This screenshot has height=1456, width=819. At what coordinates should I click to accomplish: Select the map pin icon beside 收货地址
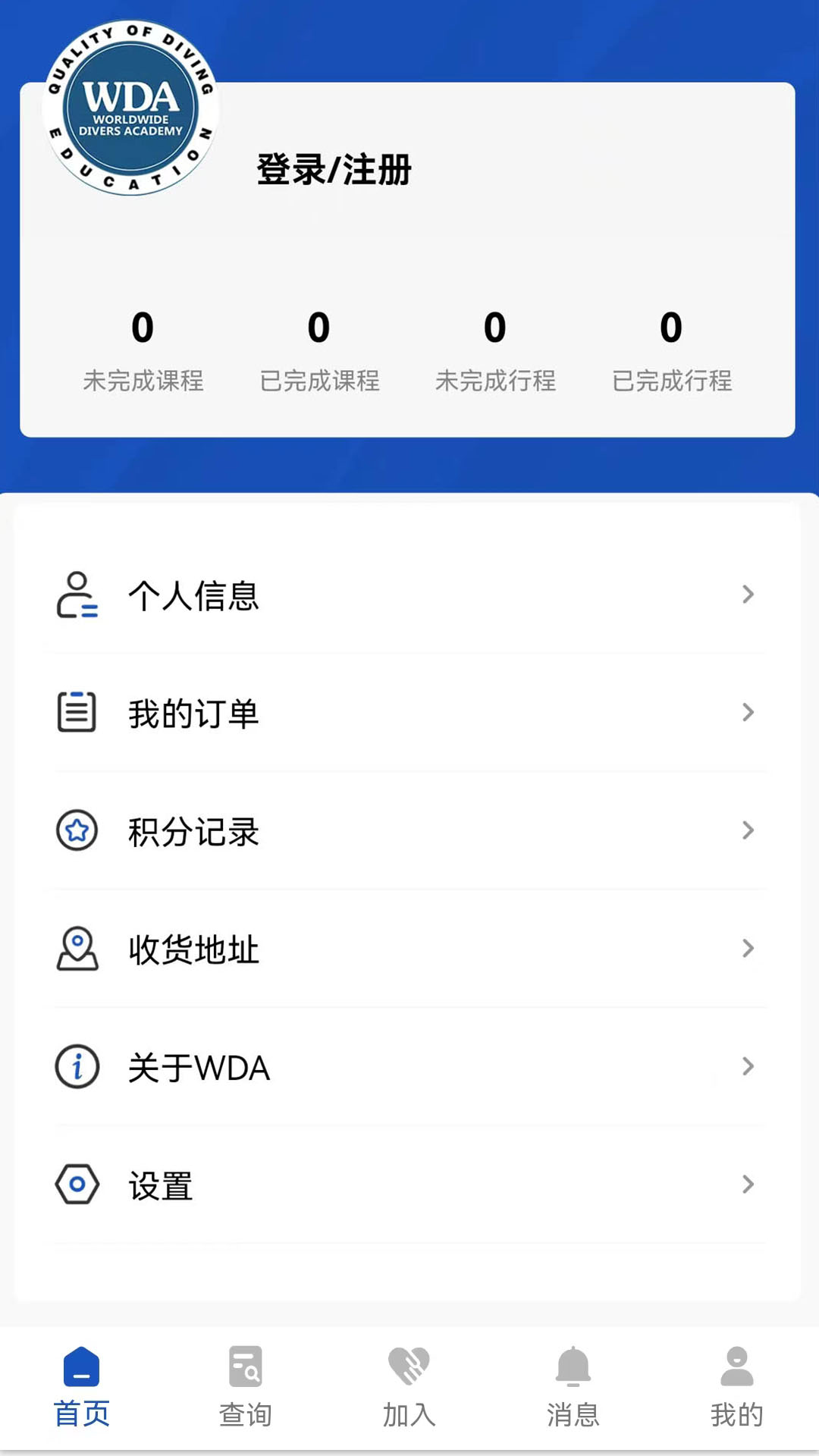[x=76, y=949]
